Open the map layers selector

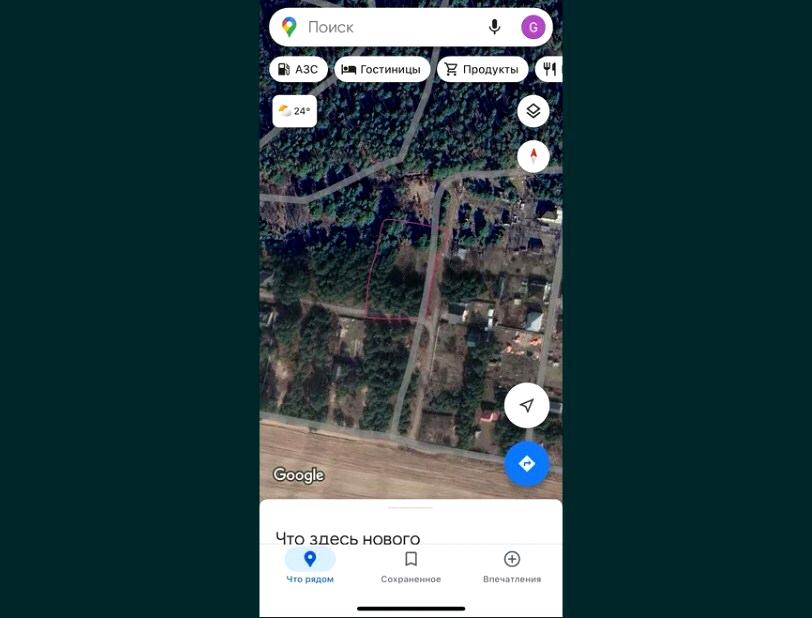pyautogui.click(x=533, y=111)
